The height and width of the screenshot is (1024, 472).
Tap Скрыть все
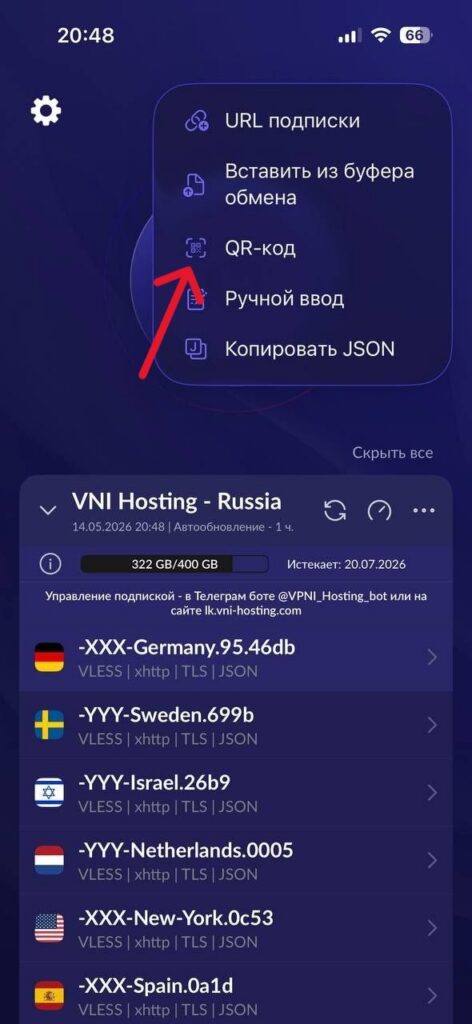[392, 453]
